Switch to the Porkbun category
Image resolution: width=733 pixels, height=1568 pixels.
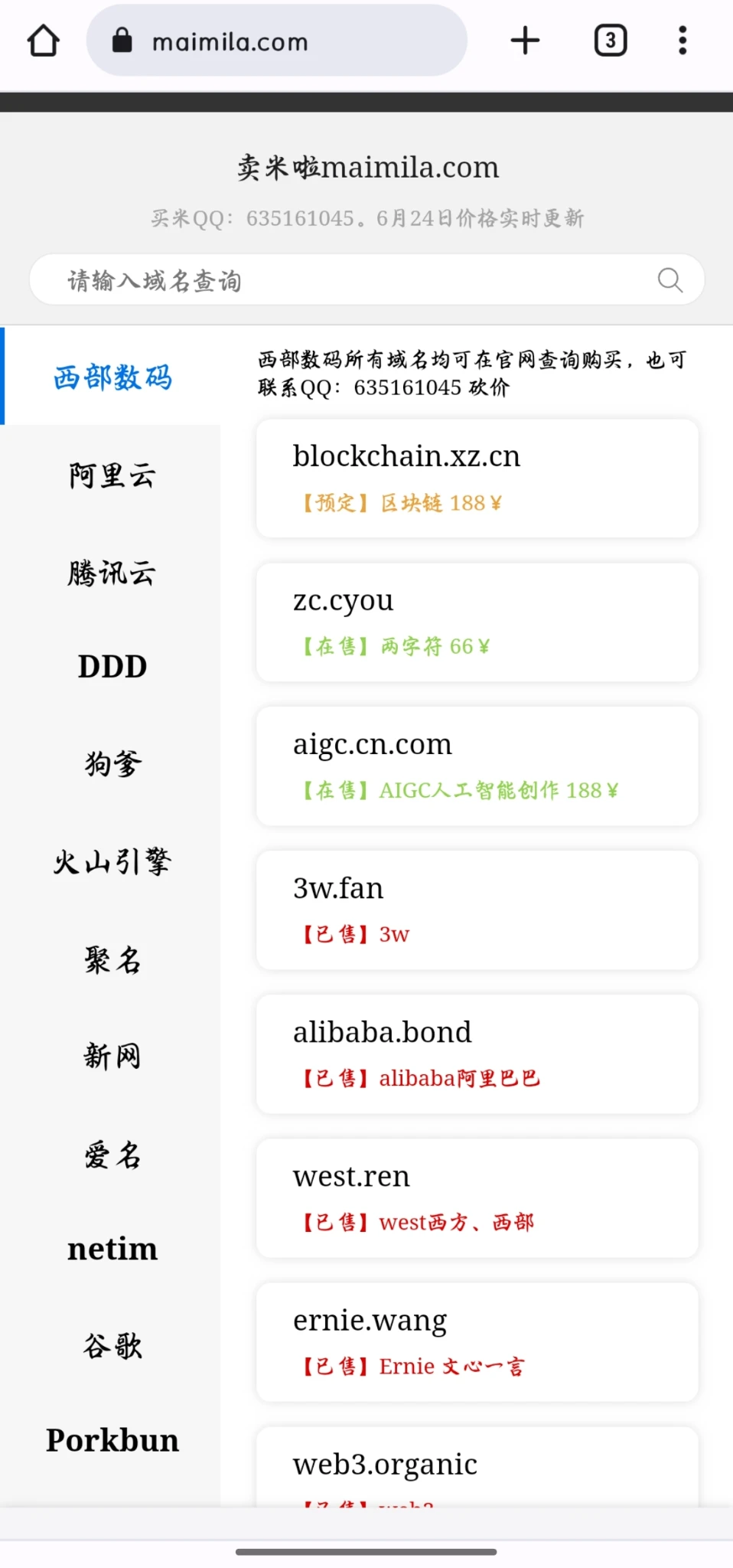(112, 1440)
